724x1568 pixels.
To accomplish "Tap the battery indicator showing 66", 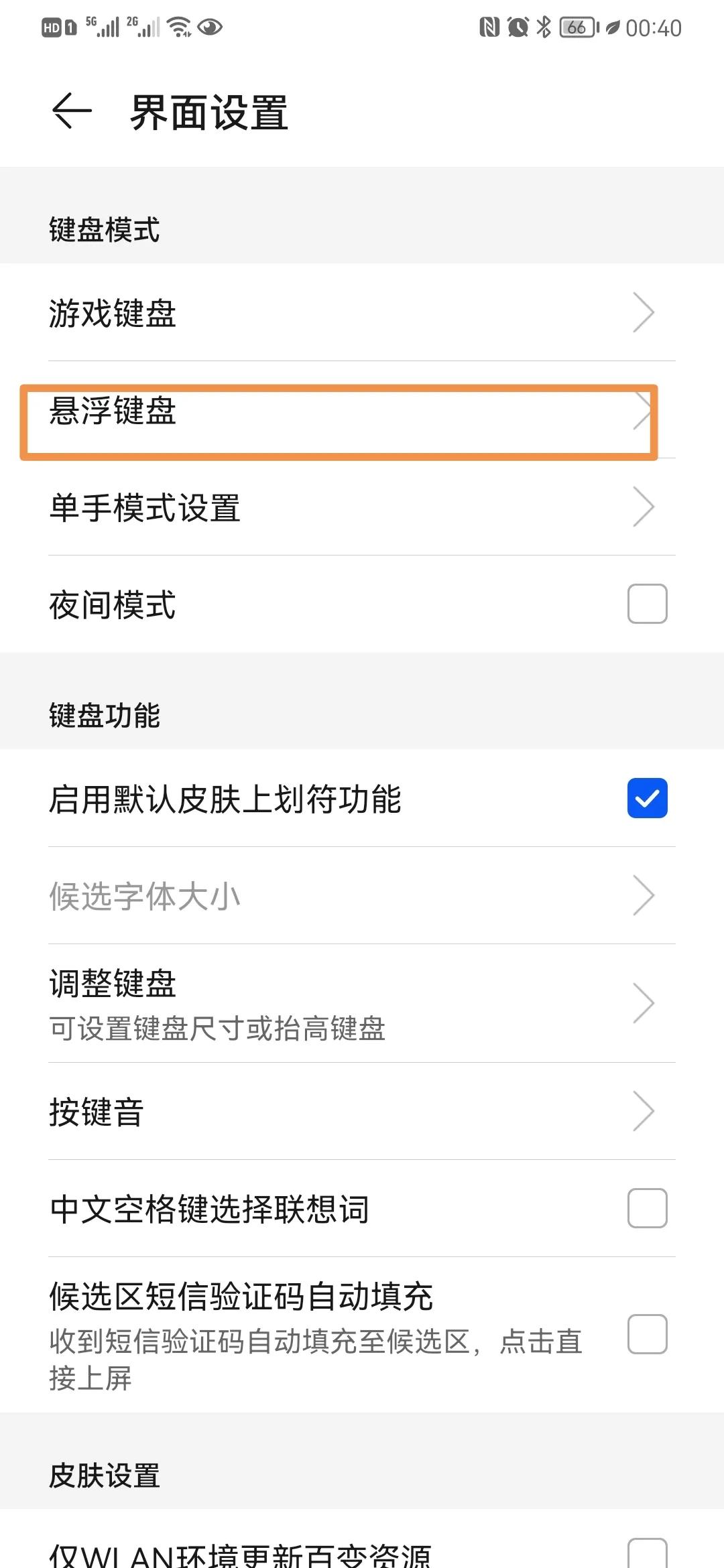I will click(x=578, y=28).
